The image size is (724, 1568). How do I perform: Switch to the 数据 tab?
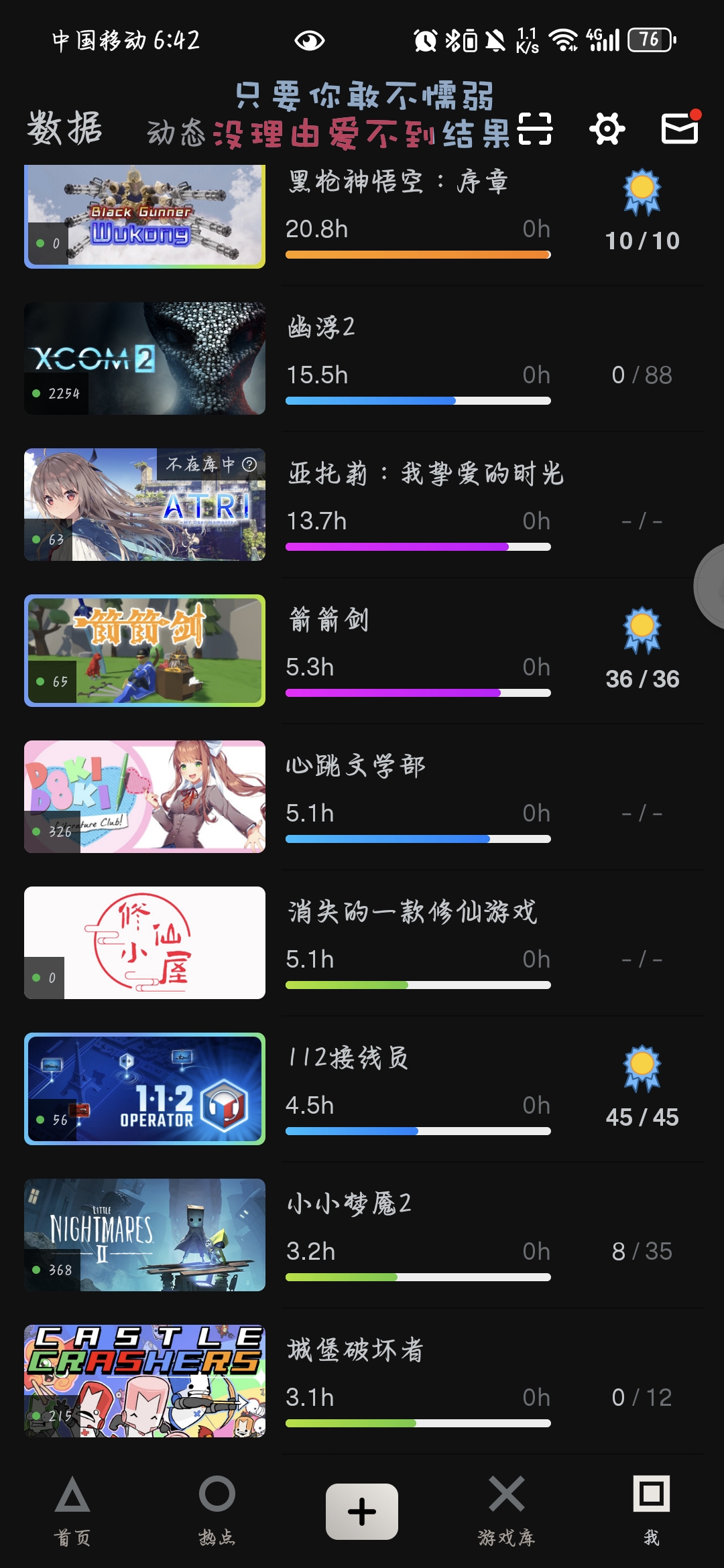click(x=64, y=129)
